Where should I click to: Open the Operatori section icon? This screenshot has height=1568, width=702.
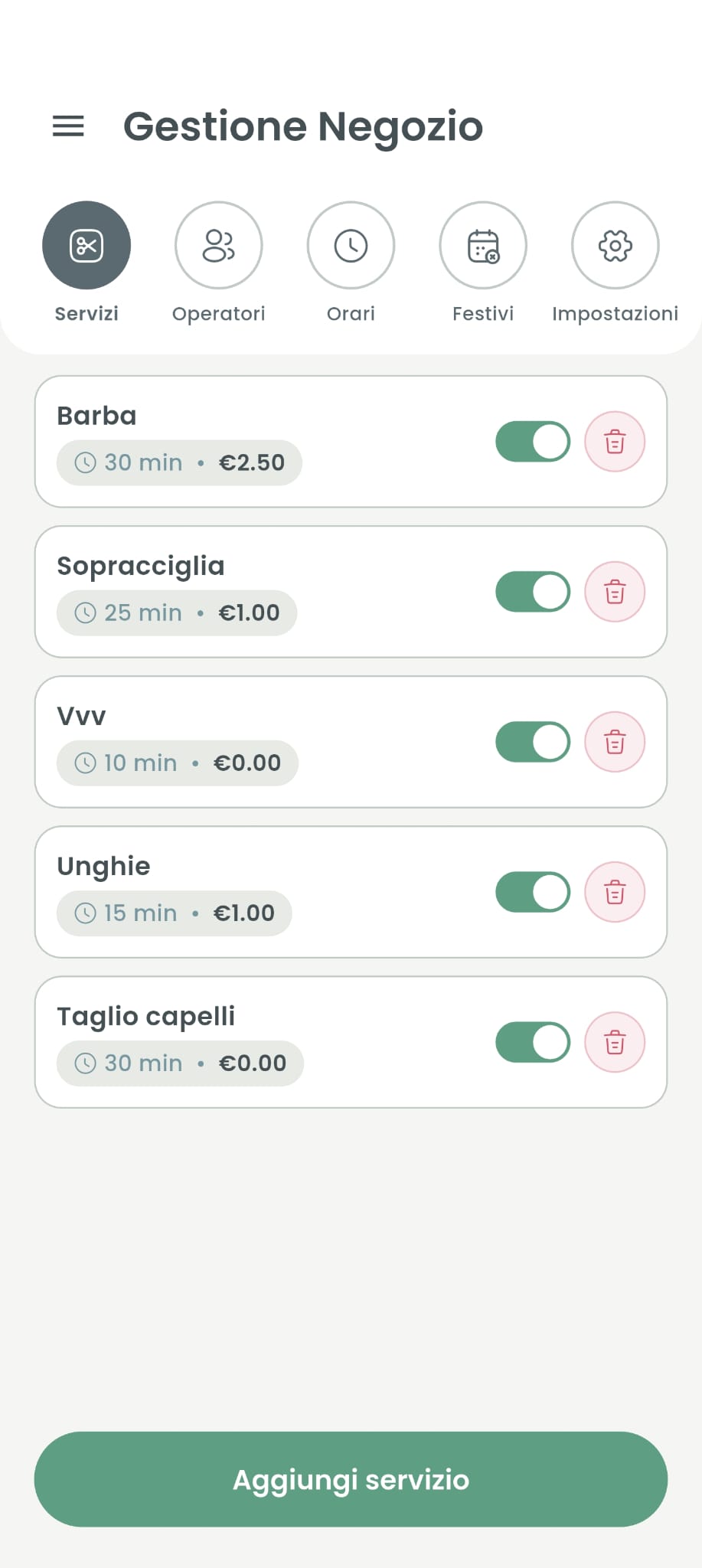point(218,245)
